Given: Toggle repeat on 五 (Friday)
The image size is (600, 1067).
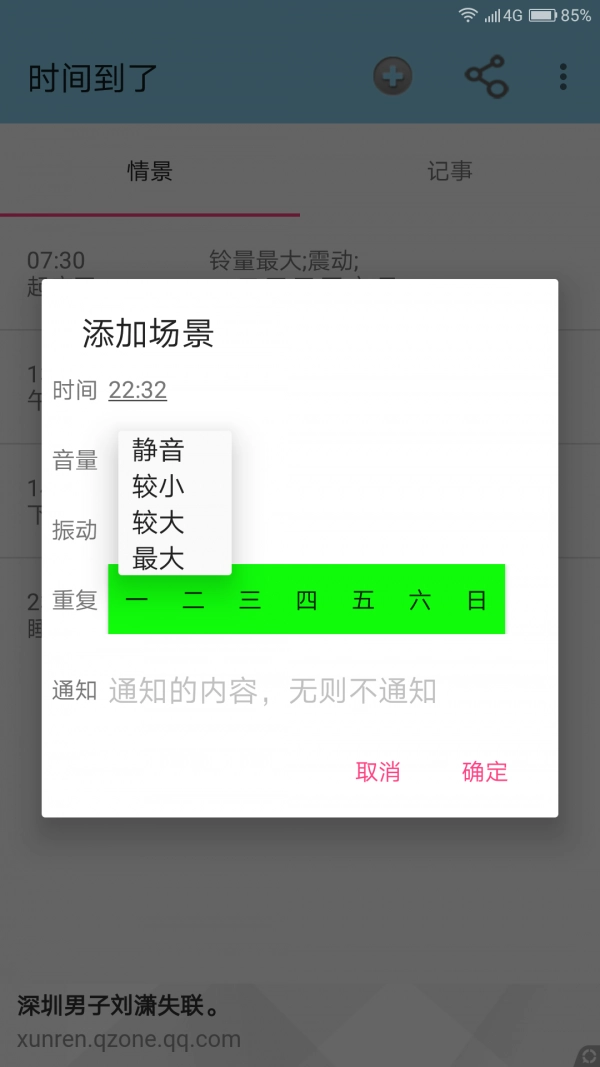Looking at the screenshot, I should [363, 600].
